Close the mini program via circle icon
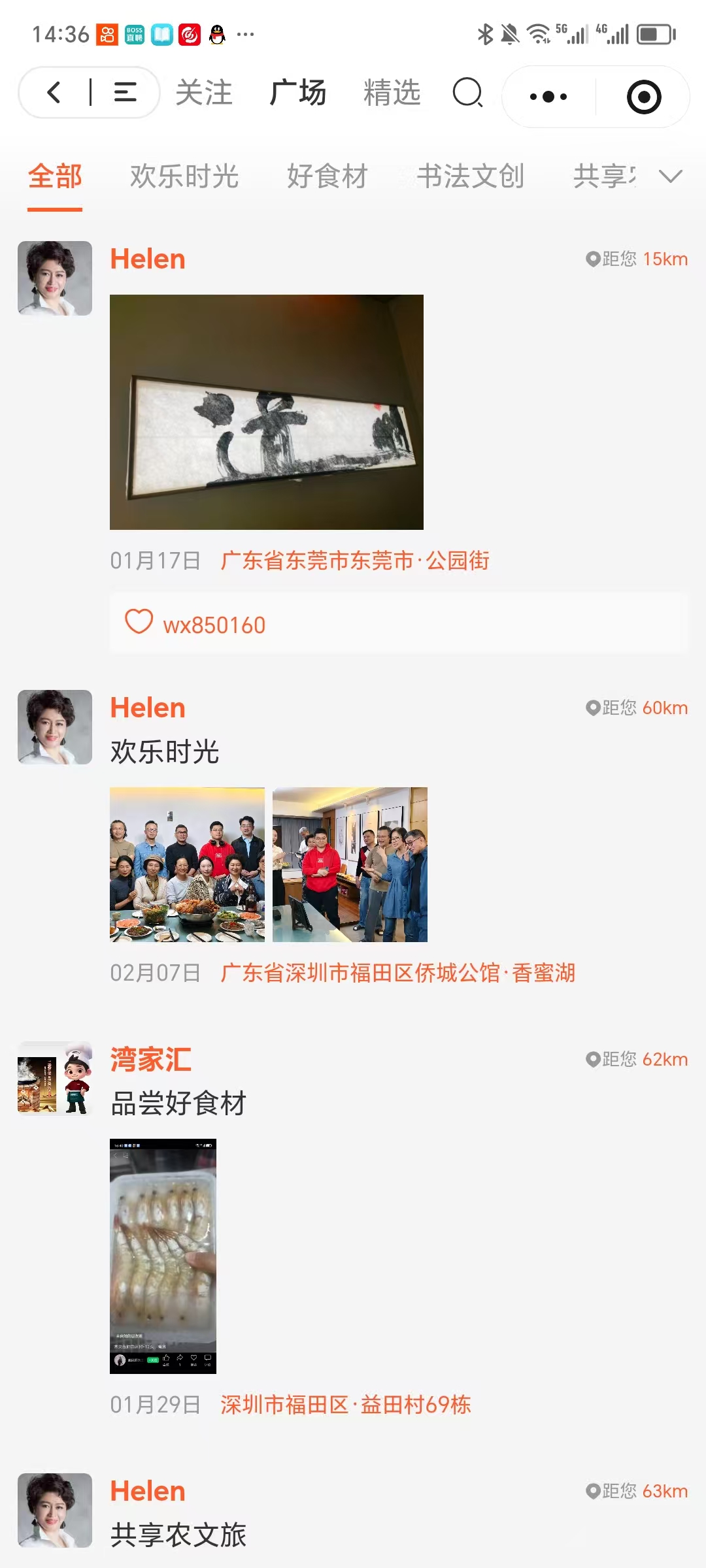Viewport: 706px width, 1568px height. (643, 97)
